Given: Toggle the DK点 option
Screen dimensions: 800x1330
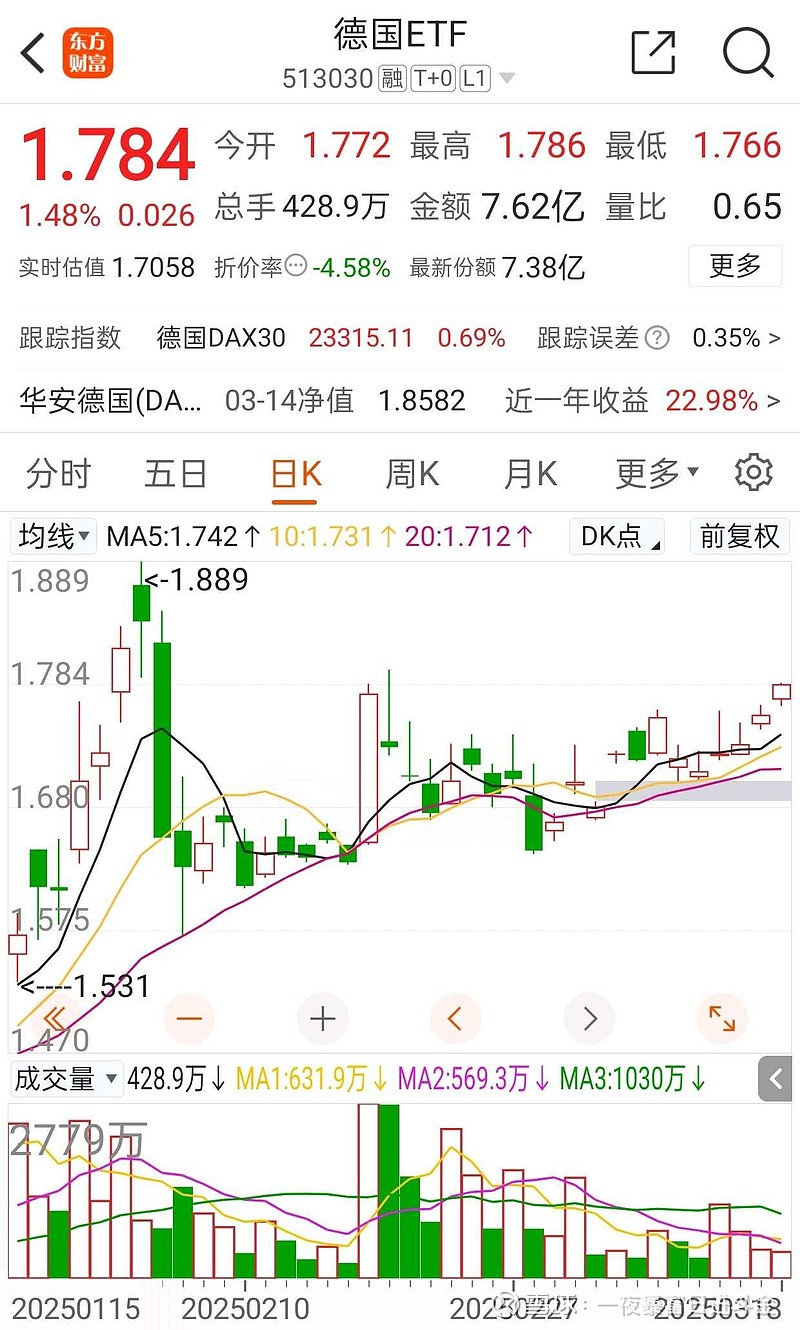Looking at the screenshot, I should [620, 537].
